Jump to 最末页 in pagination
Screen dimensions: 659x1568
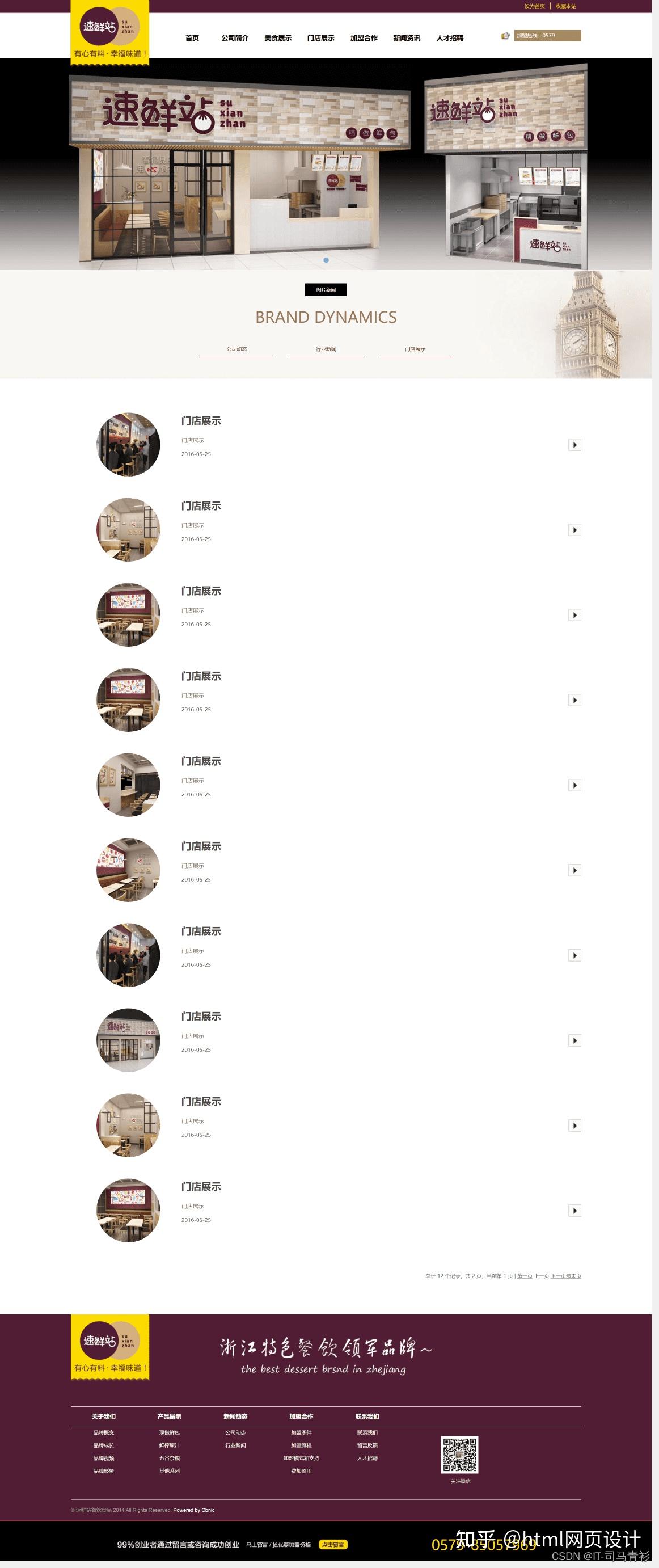(x=574, y=1276)
